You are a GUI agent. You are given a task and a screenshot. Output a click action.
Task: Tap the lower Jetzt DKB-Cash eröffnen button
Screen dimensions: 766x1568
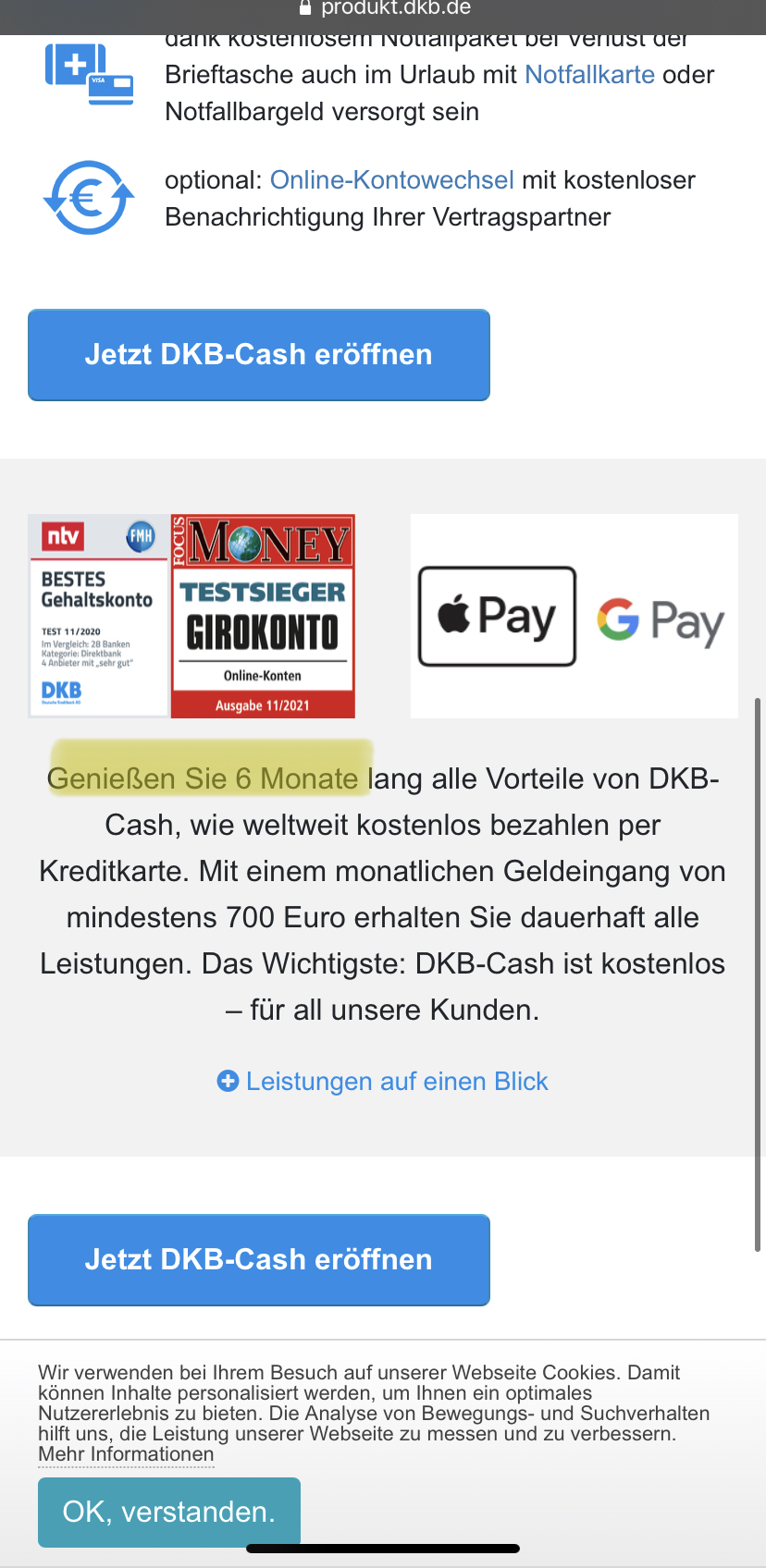(x=259, y=1260)
